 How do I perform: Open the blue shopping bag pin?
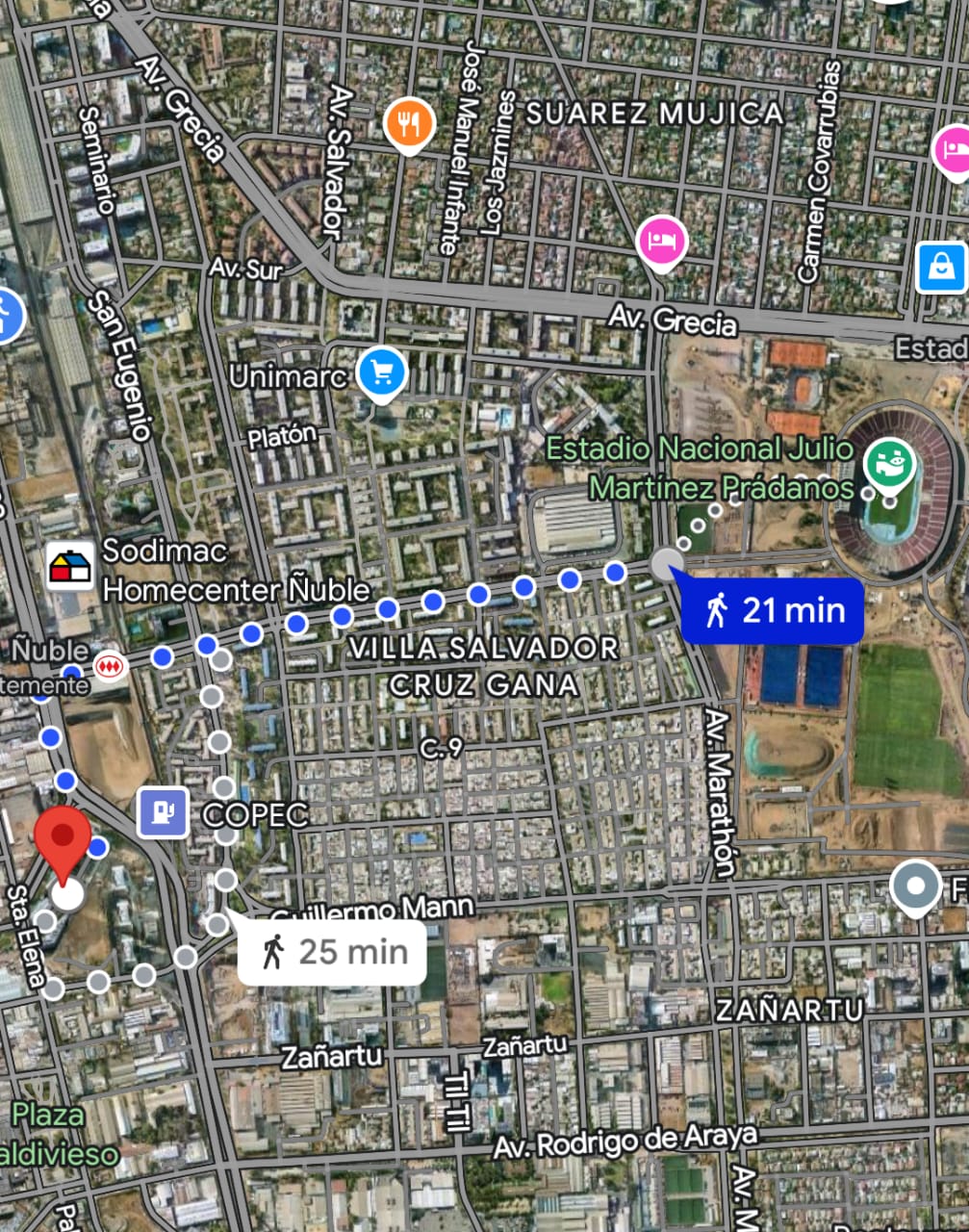pos(941,267)
